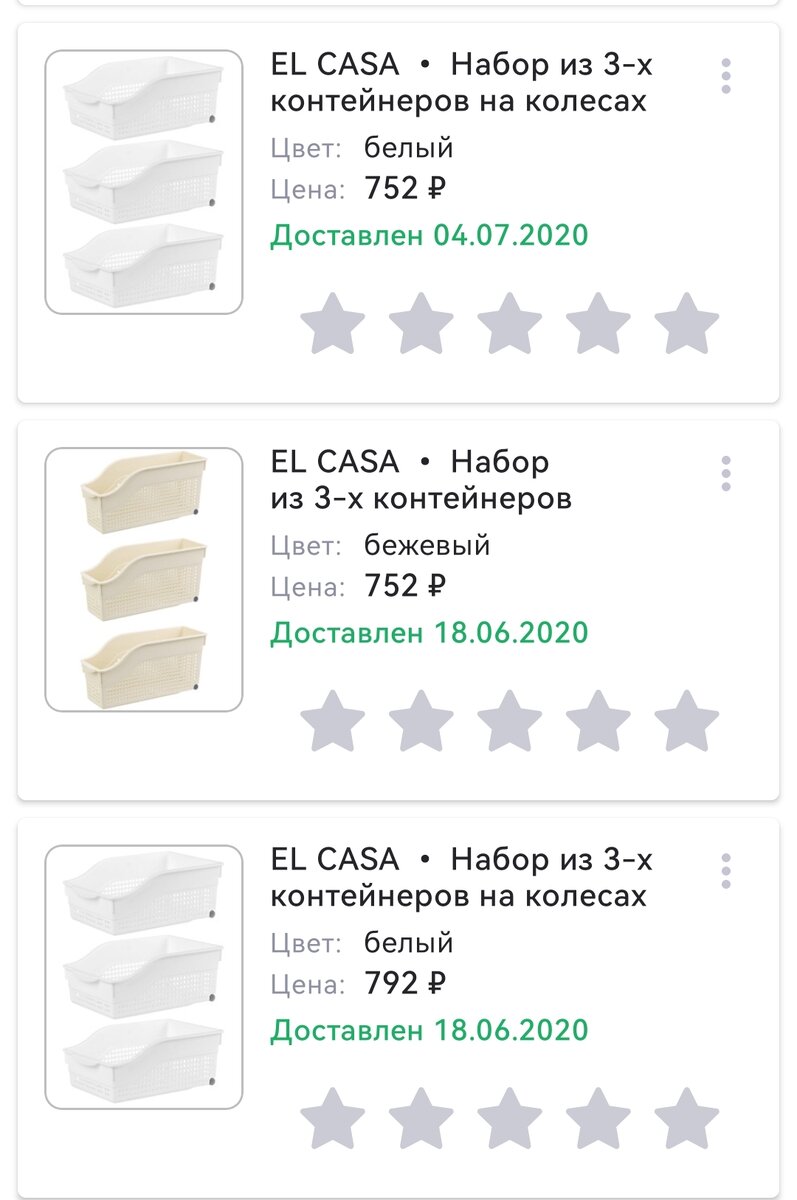Open overflow menu for the 792 ₽ set

tap(726, 870)
